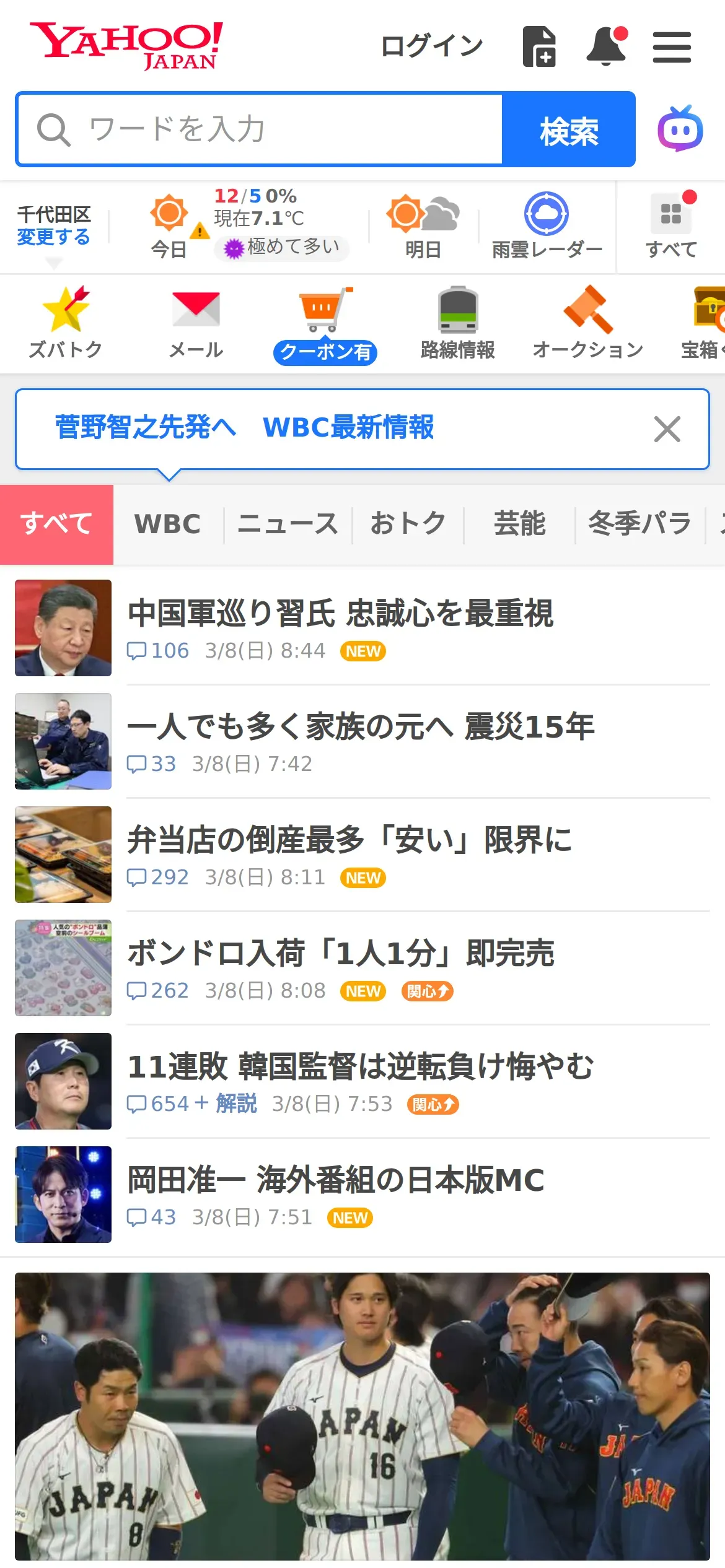Focus the ワードを入力 search field
The image size is (725, 1568).
click(x=260, y=129)
